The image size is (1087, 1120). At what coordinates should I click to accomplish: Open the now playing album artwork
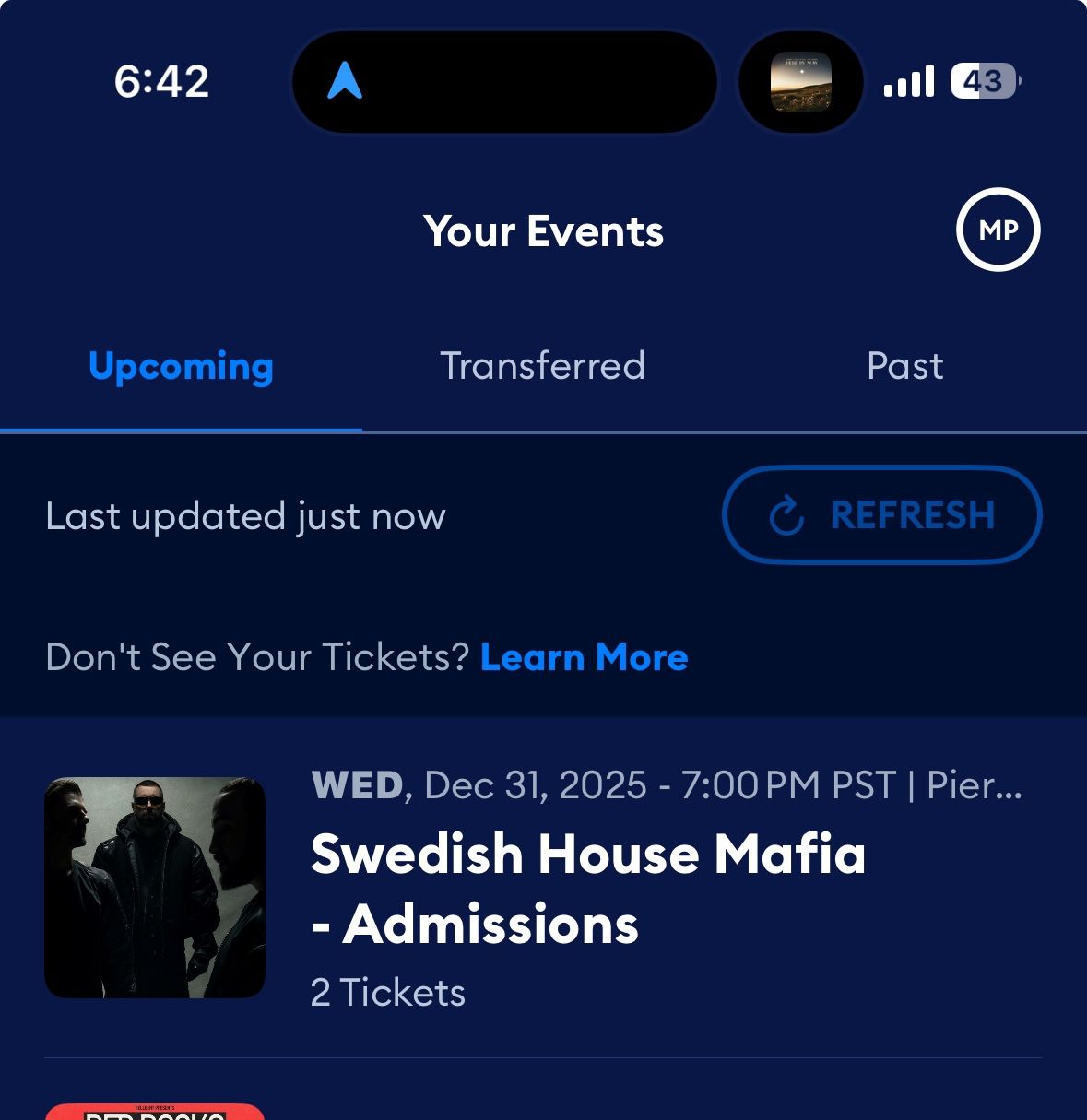tap(800, 82)
